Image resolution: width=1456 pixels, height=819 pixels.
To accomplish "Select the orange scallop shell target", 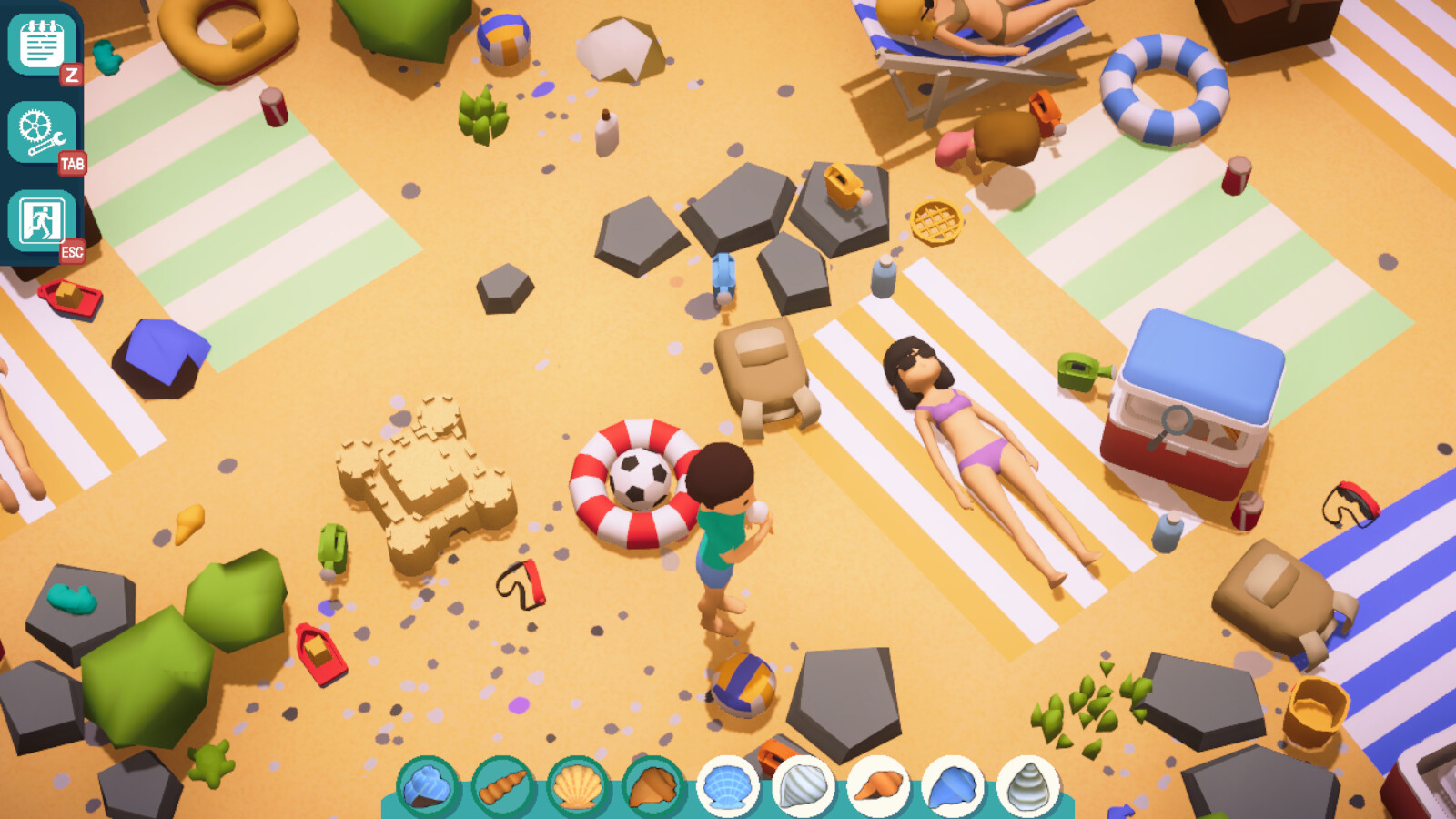I will (x=577, y=786).
